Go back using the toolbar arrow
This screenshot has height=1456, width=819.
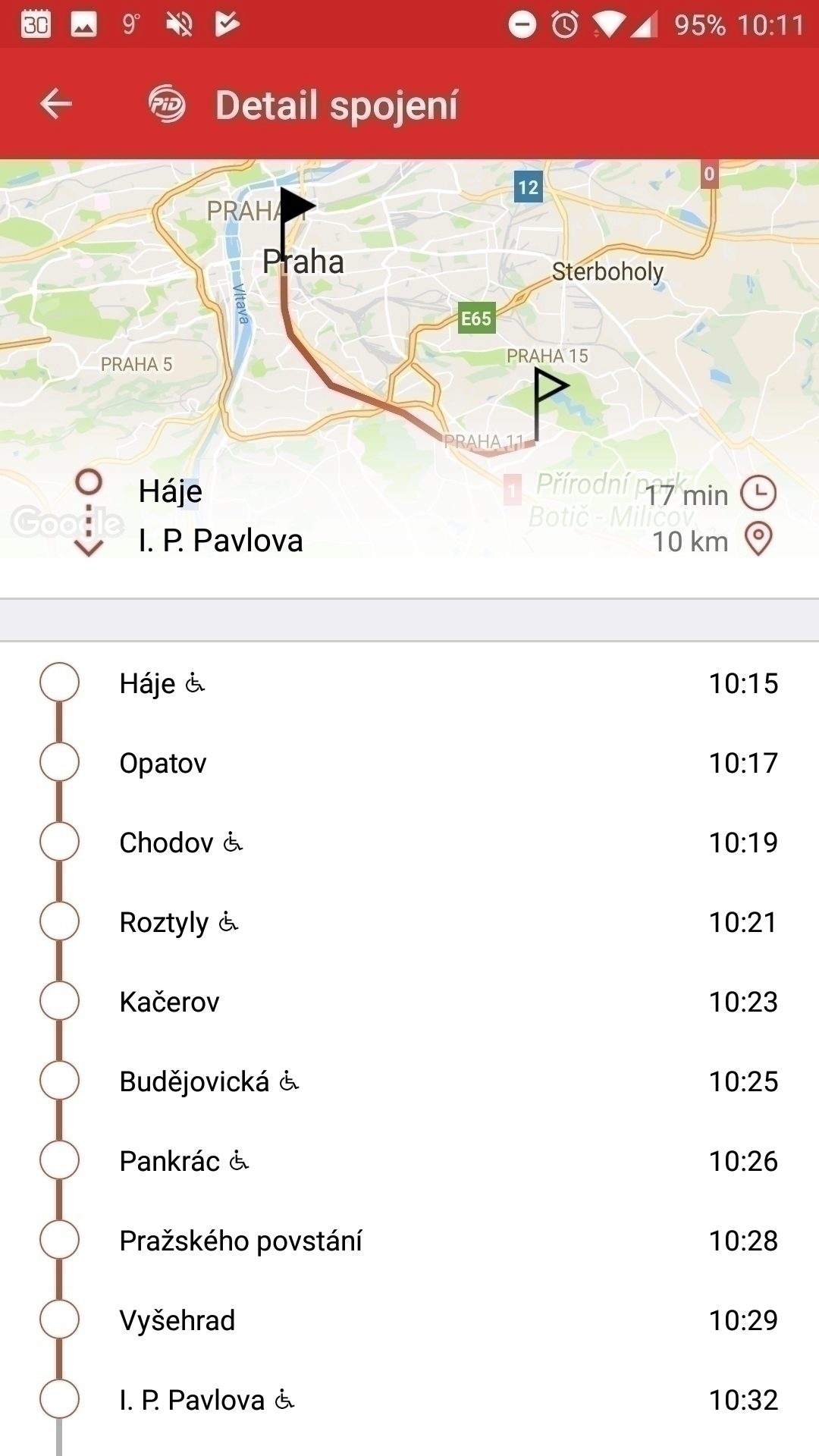click(55, 104)
